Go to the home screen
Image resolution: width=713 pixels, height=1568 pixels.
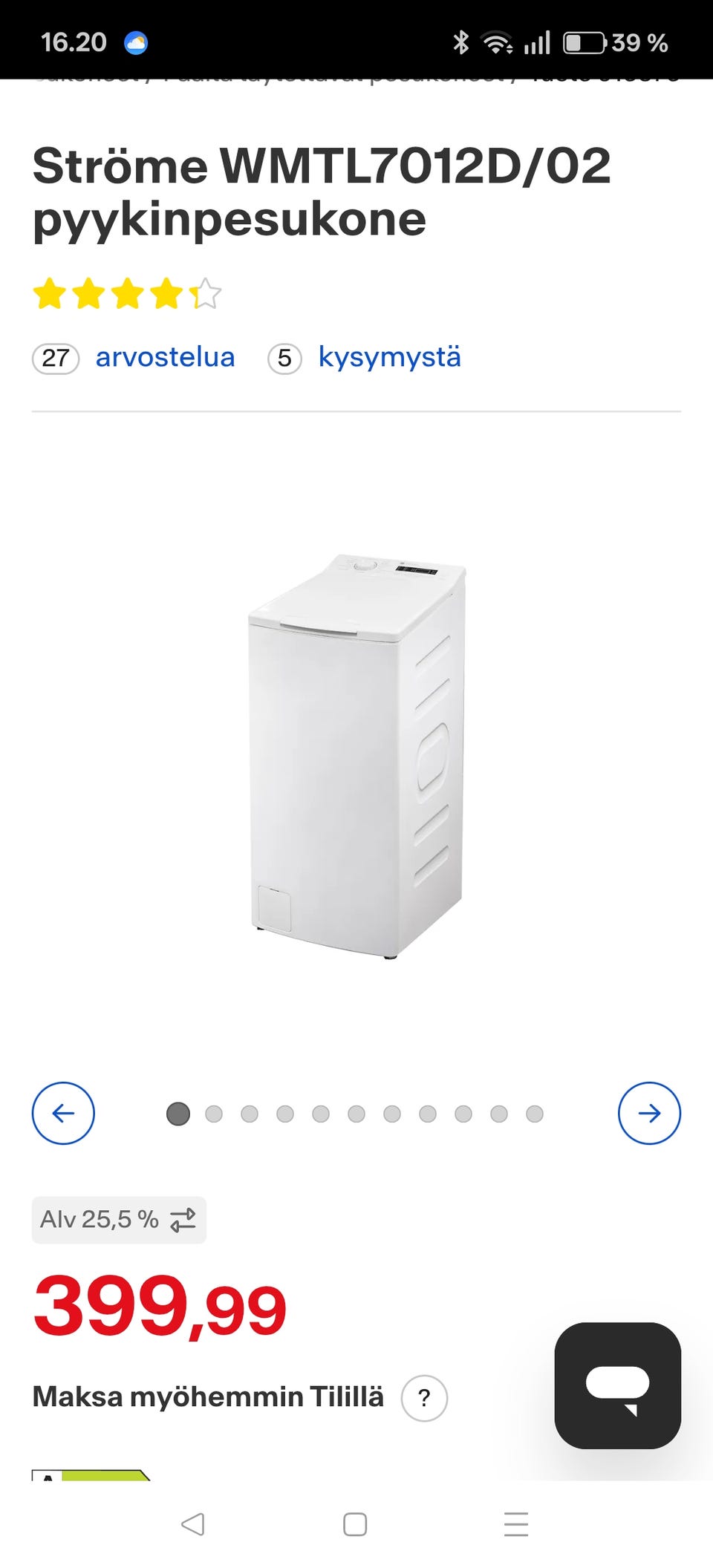point(355,1524)
